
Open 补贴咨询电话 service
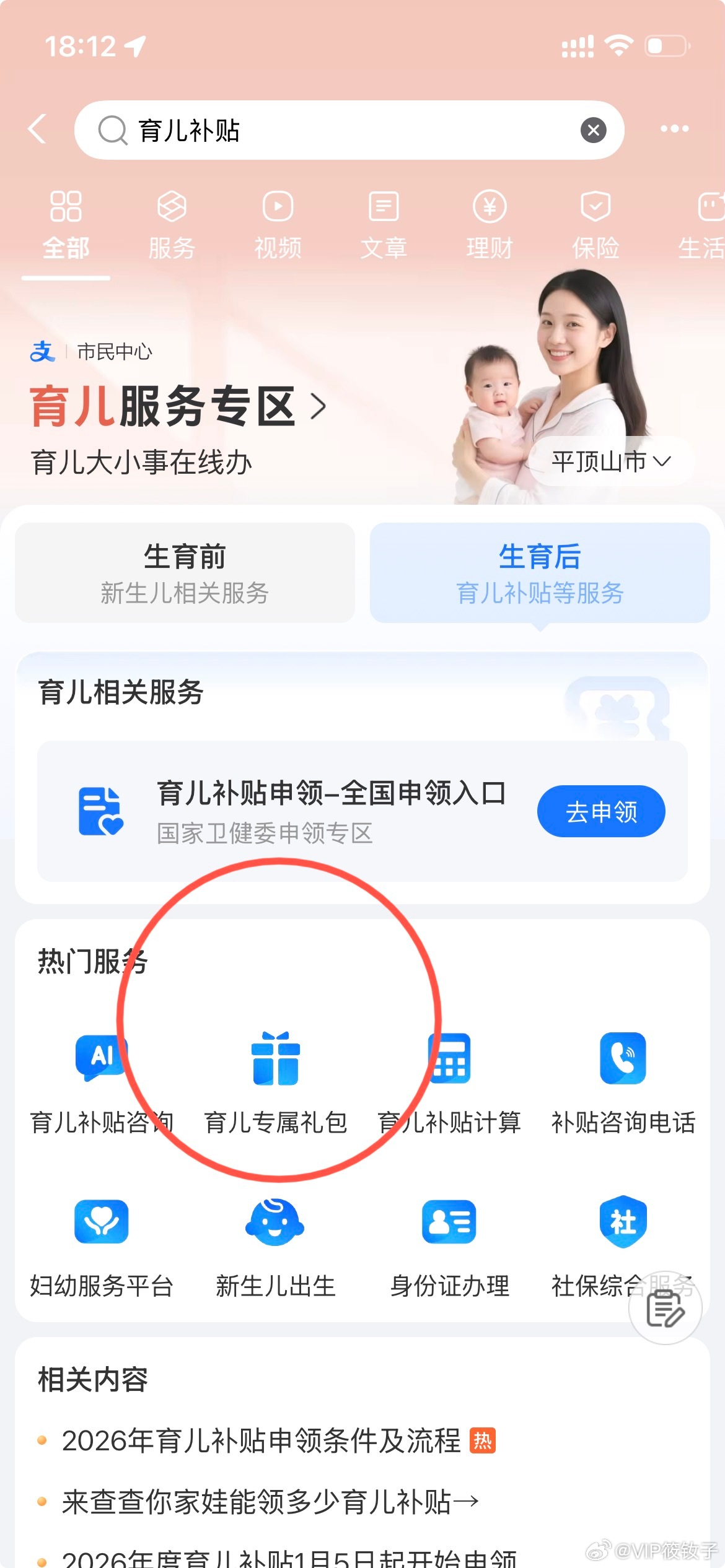coord(623,1081)
